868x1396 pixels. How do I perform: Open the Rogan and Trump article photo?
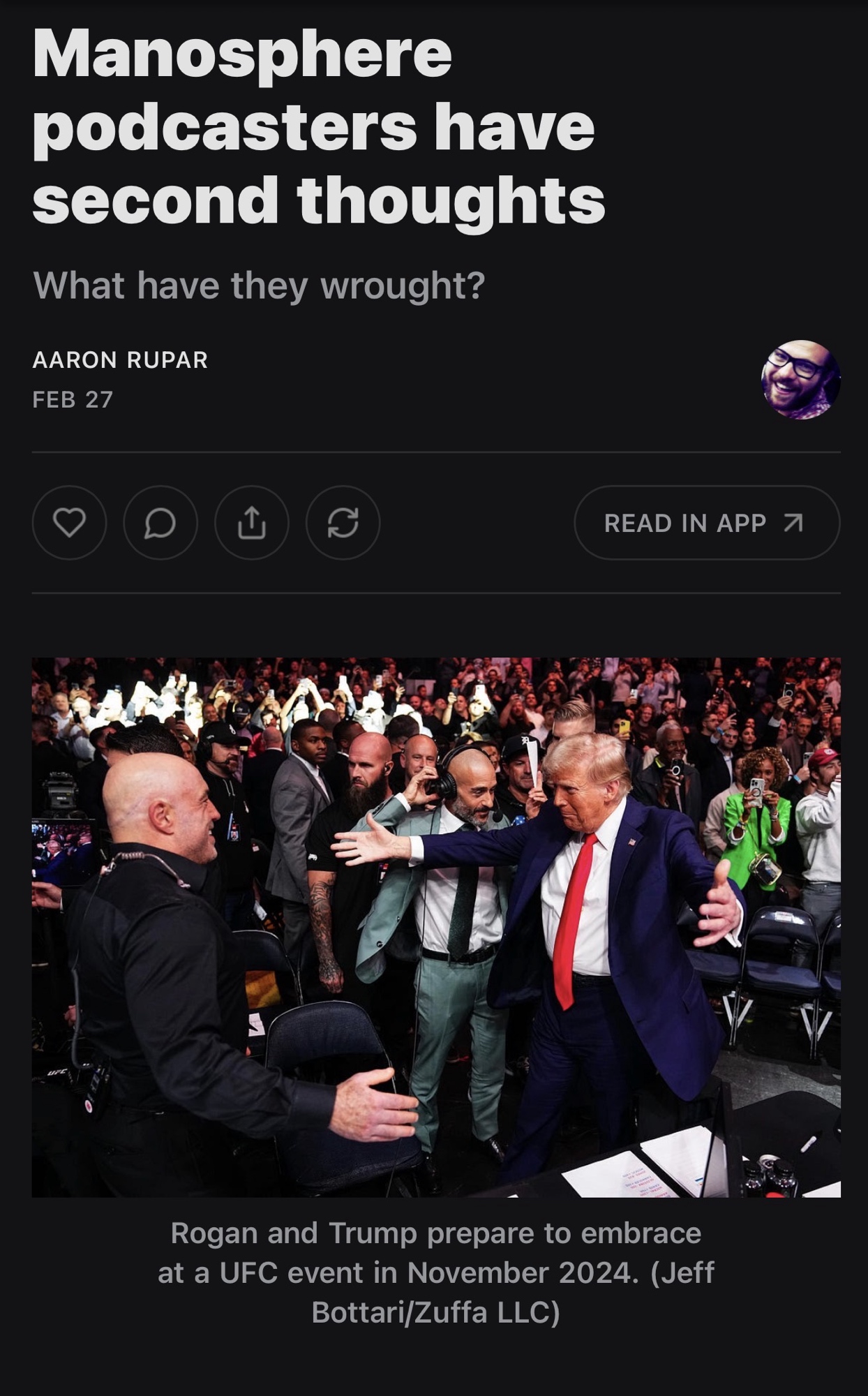436,927
